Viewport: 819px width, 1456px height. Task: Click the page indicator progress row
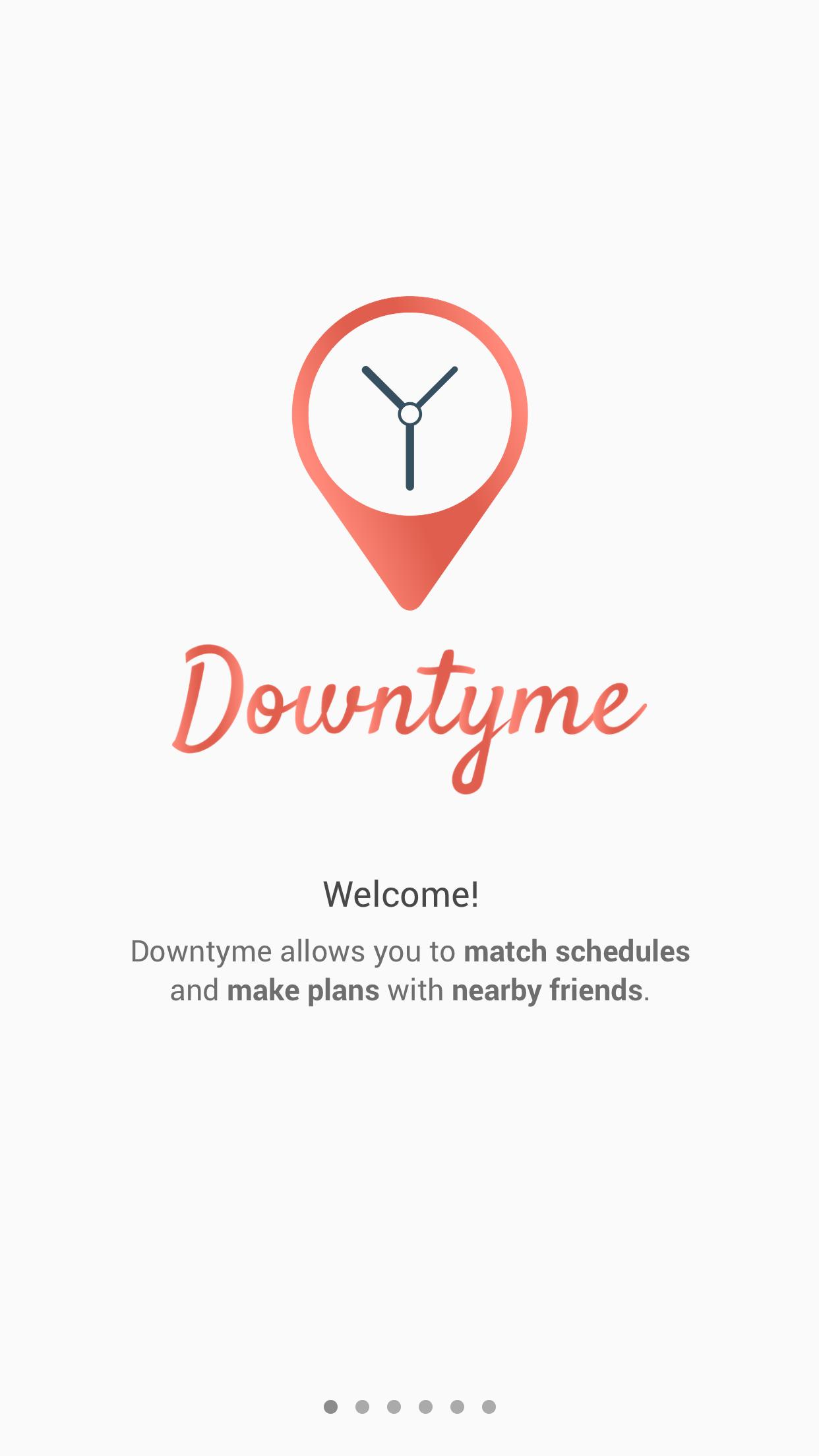409,1405
